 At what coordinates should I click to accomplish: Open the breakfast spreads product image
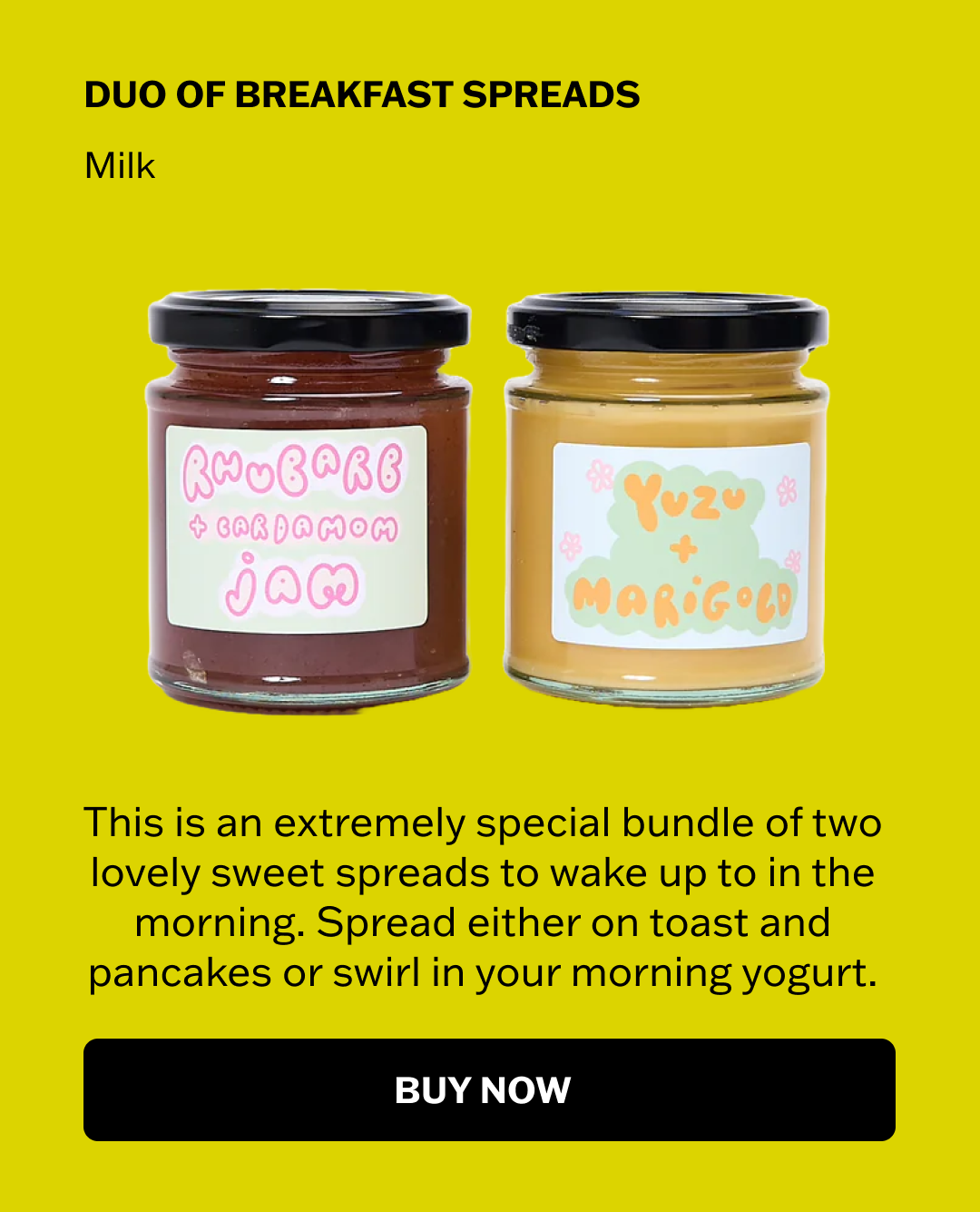[489, 501]
